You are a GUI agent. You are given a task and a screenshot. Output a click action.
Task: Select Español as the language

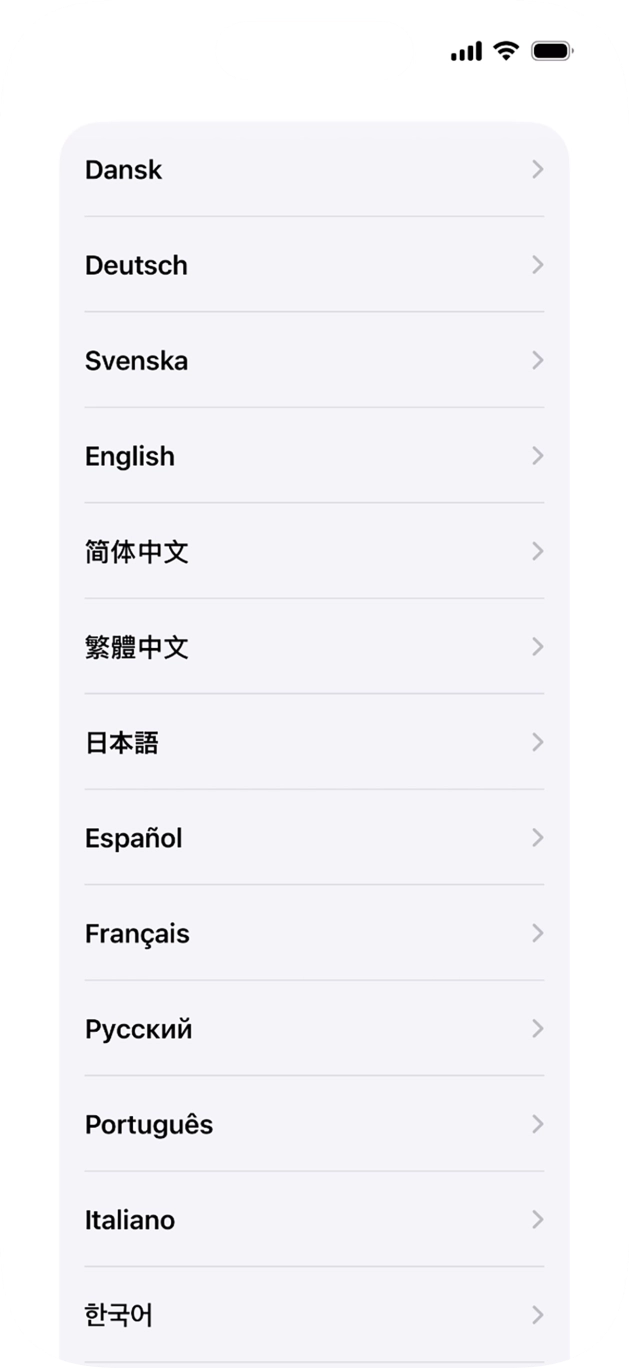point(313,838)
